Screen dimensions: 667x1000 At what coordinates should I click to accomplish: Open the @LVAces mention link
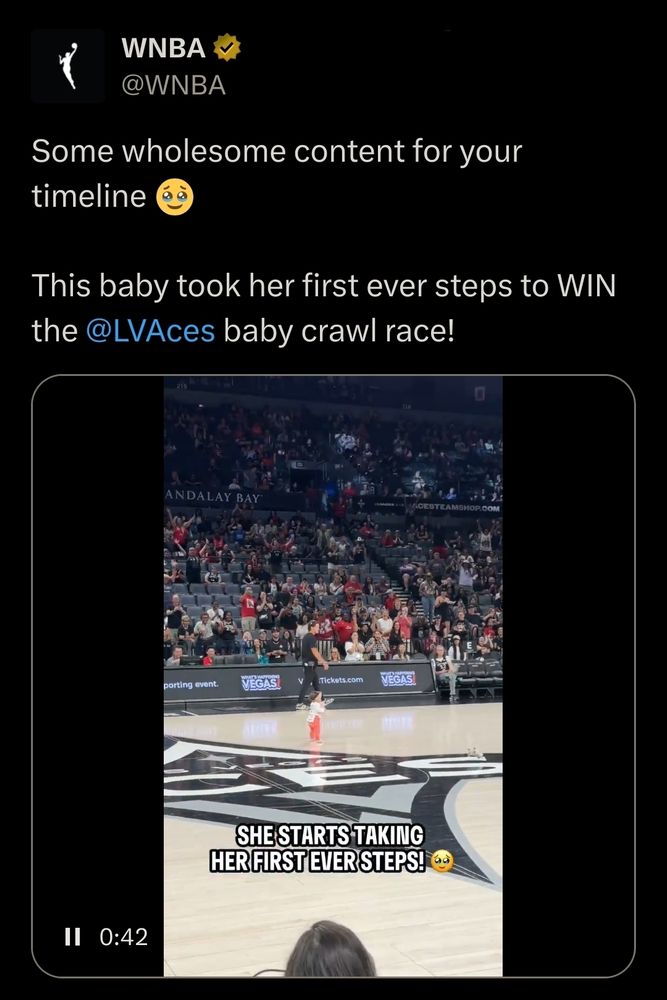[150, 330]
